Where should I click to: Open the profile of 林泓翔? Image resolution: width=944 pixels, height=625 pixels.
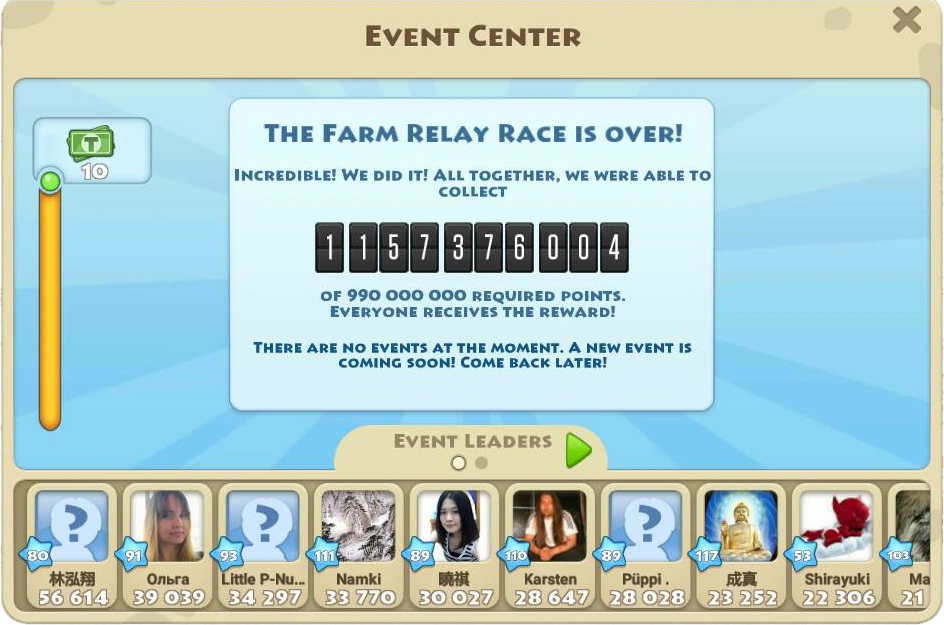72,547
